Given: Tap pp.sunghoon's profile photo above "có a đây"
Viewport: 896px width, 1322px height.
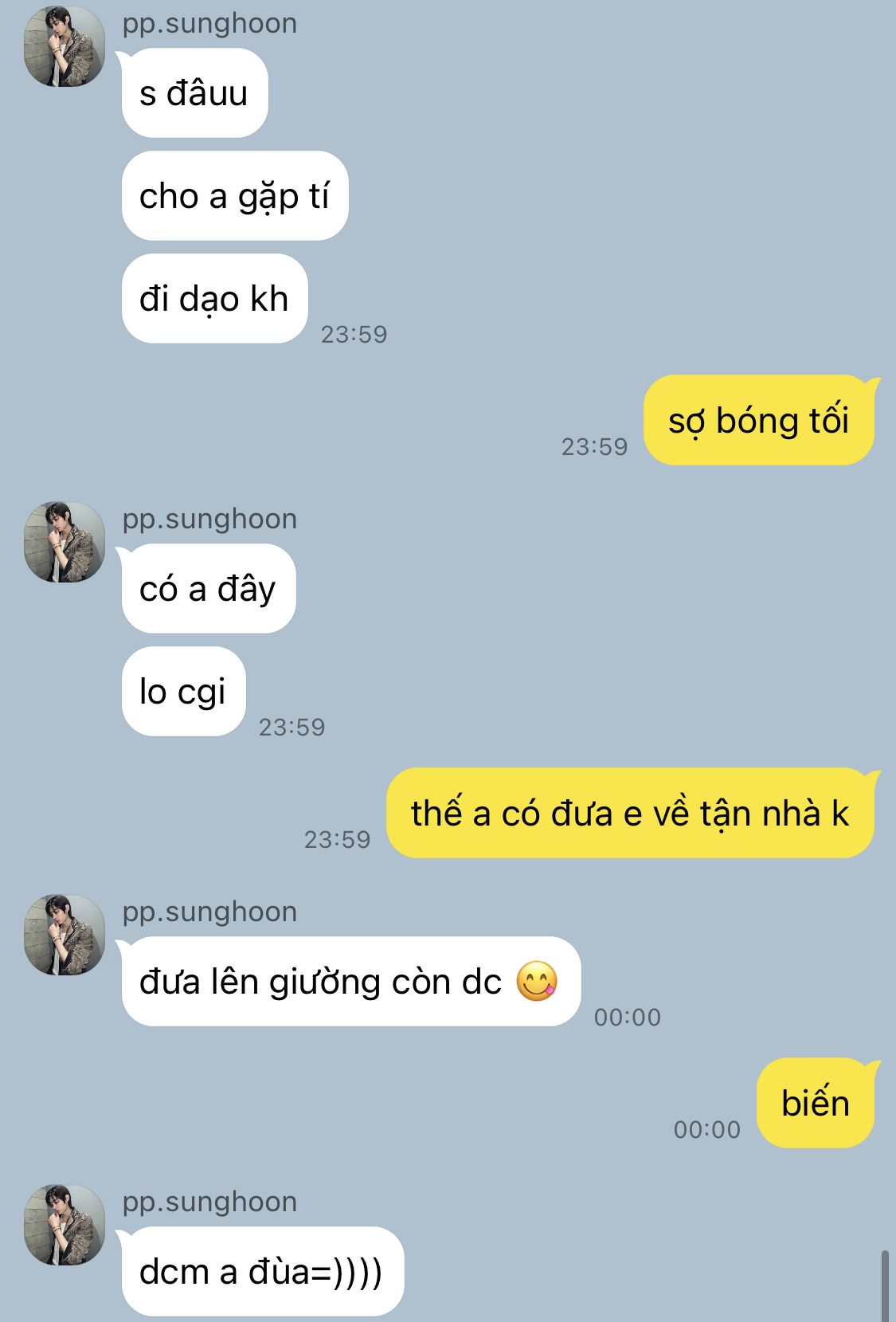Looking at the screenshot, I should pyautogui.click(x=65, y=542).
